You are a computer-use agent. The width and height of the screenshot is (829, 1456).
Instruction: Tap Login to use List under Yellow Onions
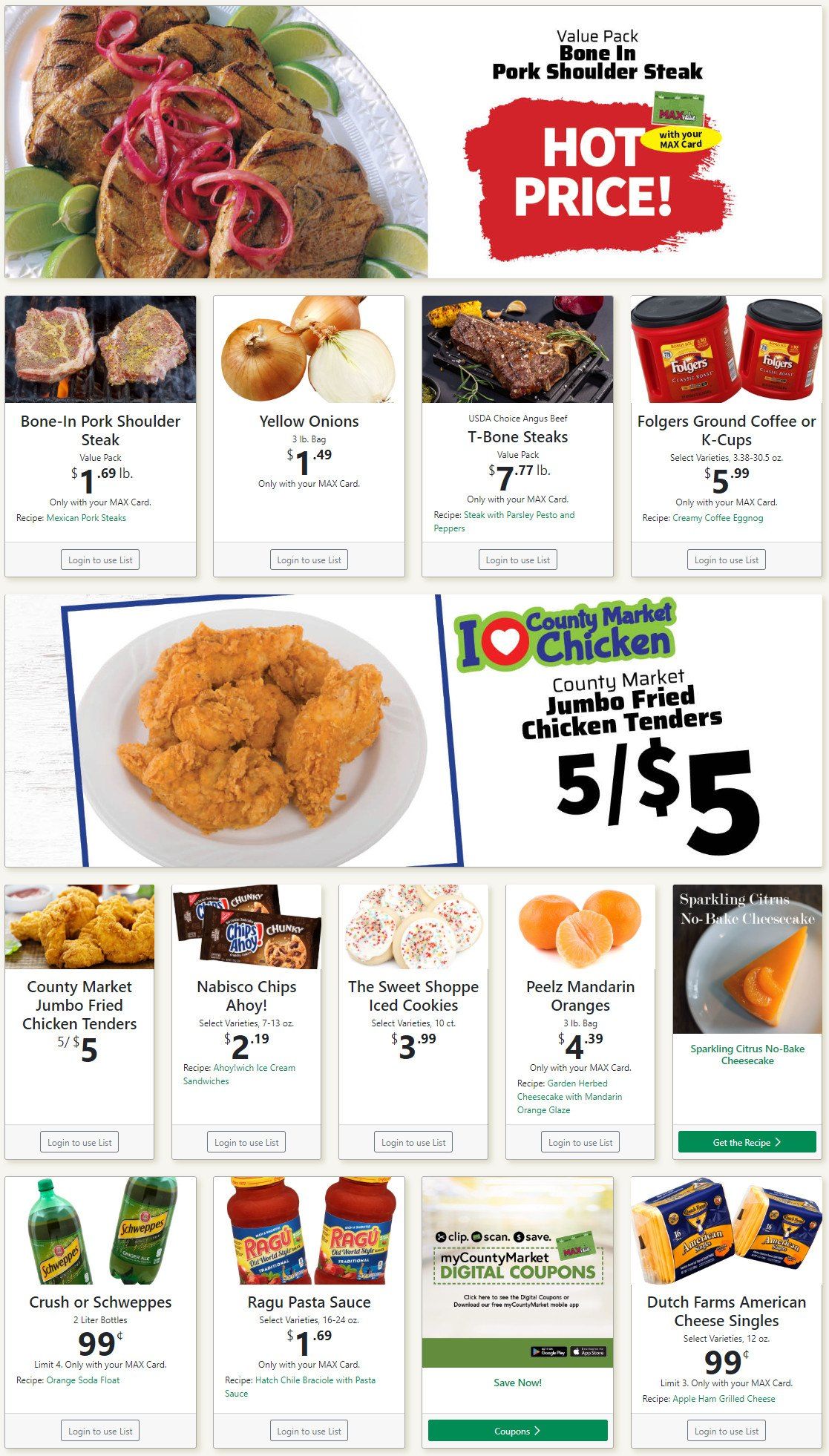(309, 560)
